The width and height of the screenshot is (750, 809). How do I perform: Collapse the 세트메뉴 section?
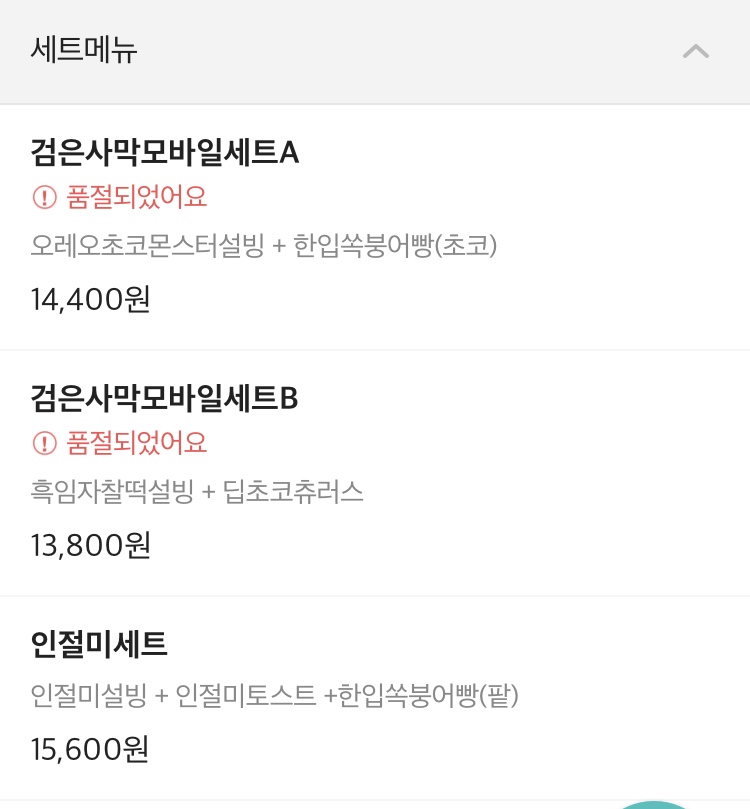tap(695, 51)
